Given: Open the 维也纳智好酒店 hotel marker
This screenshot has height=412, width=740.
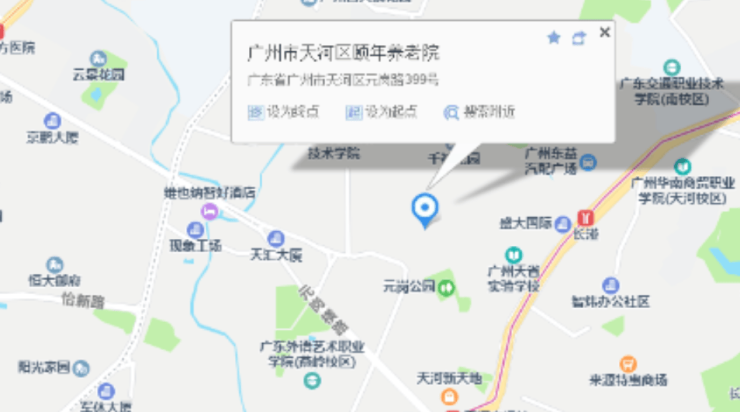Looking at the screenshot, I should pos(210,211).
